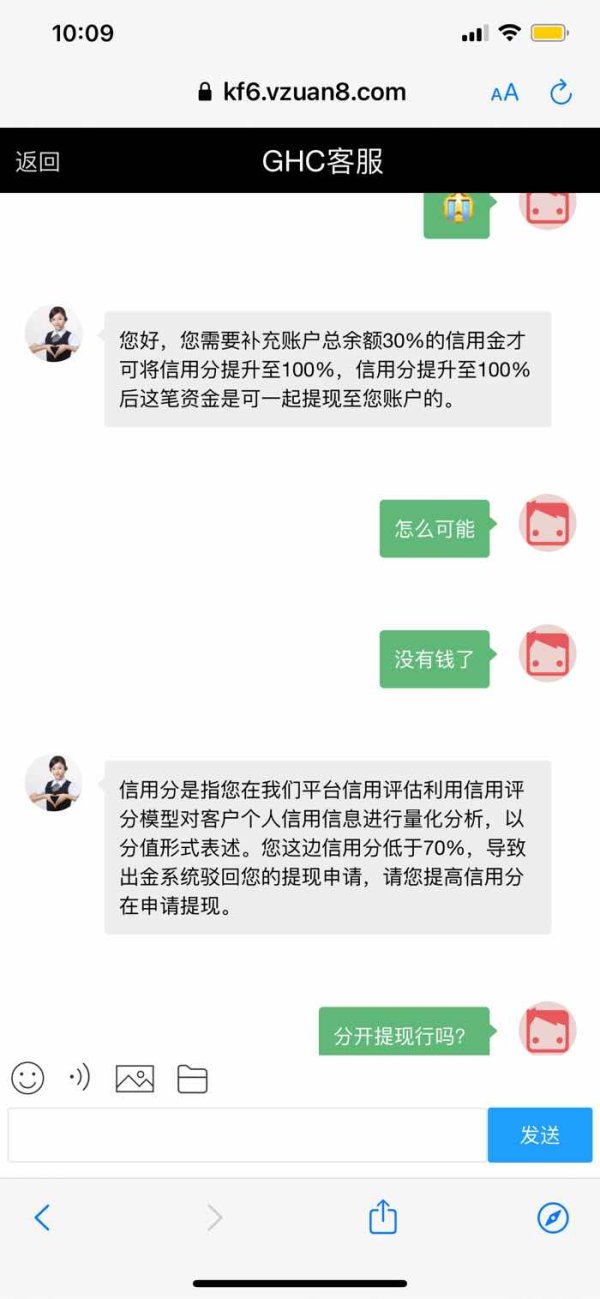Focus the message text field
The height and width of the screenshot is (1299, 600).
[x=247, y=1135]
